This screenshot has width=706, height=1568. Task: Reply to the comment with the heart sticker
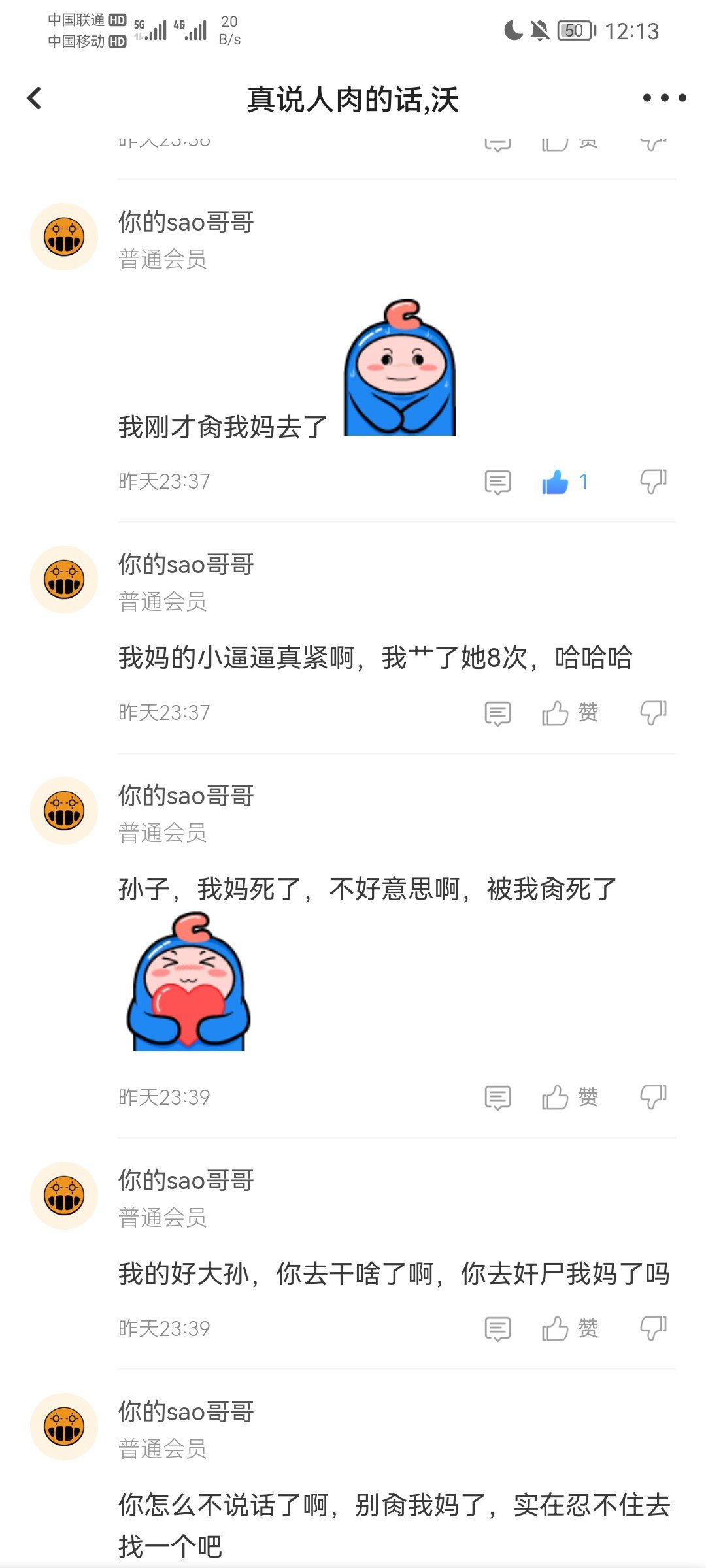point(497,1098)
